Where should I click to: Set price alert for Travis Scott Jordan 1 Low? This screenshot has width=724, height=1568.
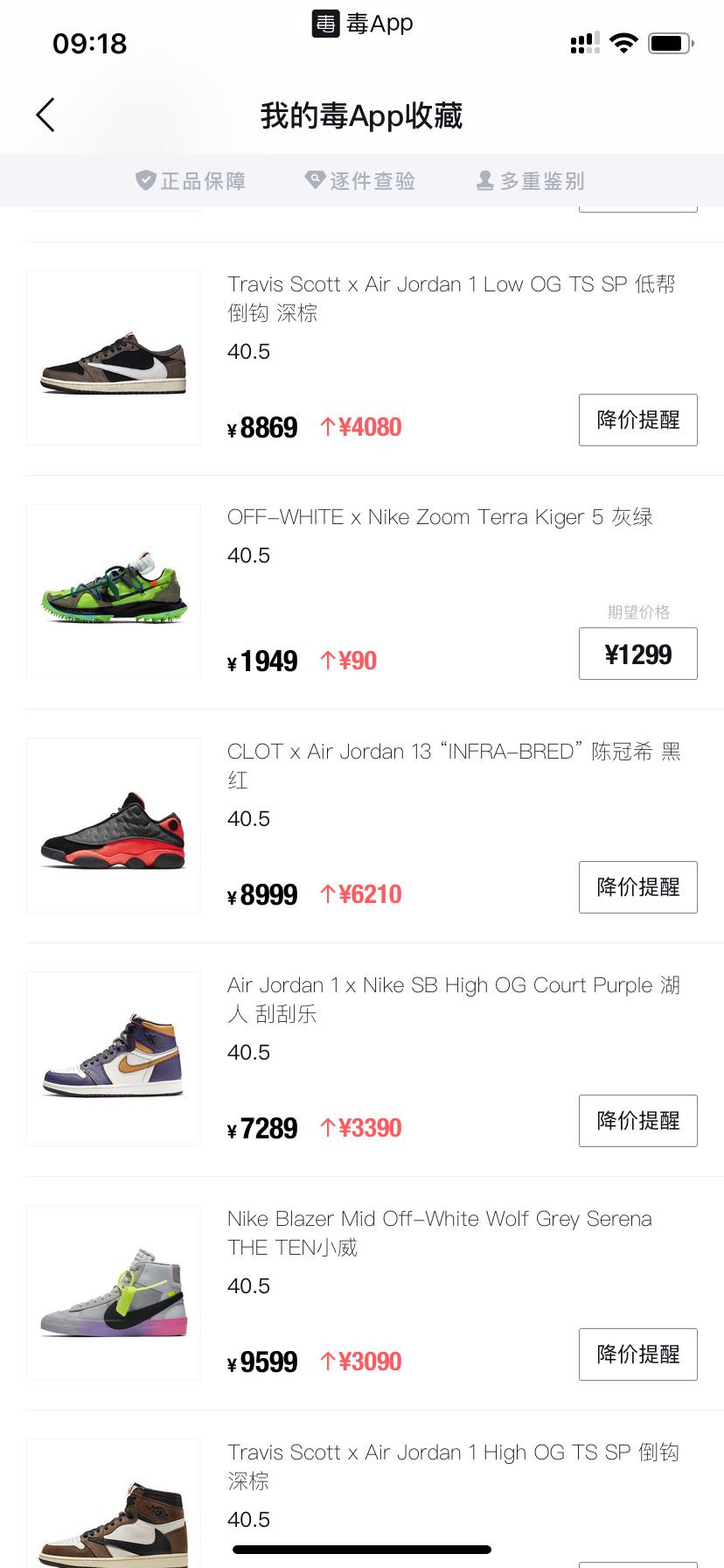coord(637,420)
